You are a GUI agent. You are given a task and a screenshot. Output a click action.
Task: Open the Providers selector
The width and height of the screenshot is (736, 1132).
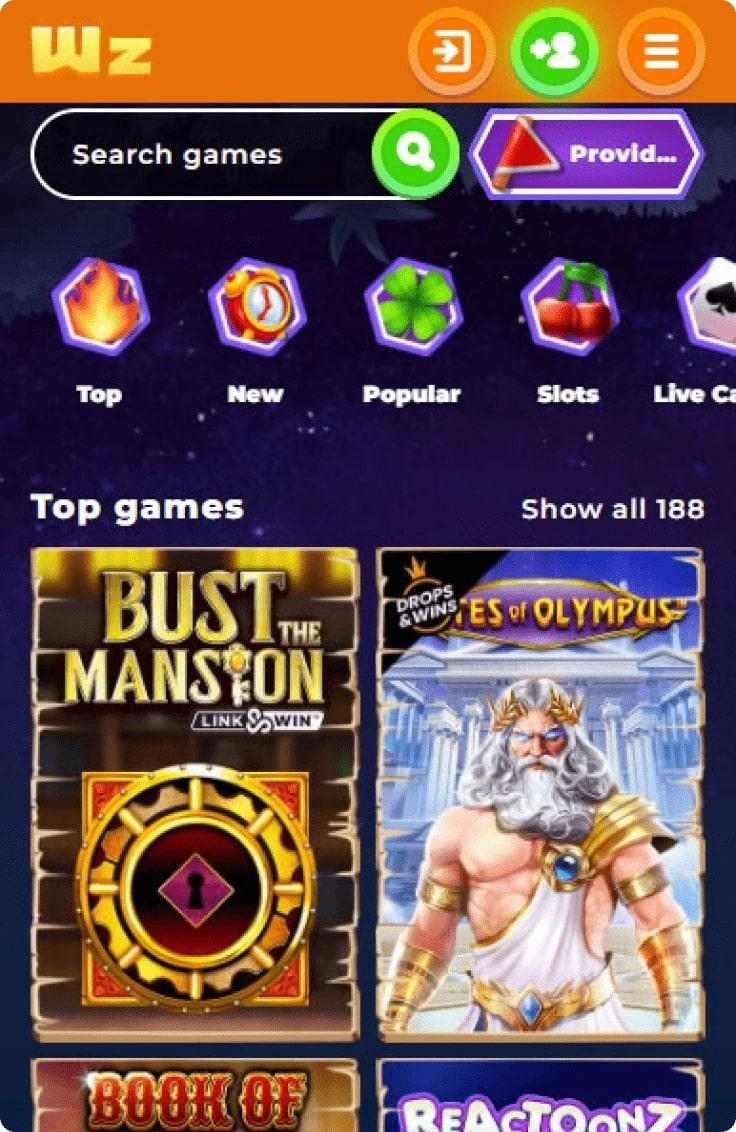pos(589,155)
